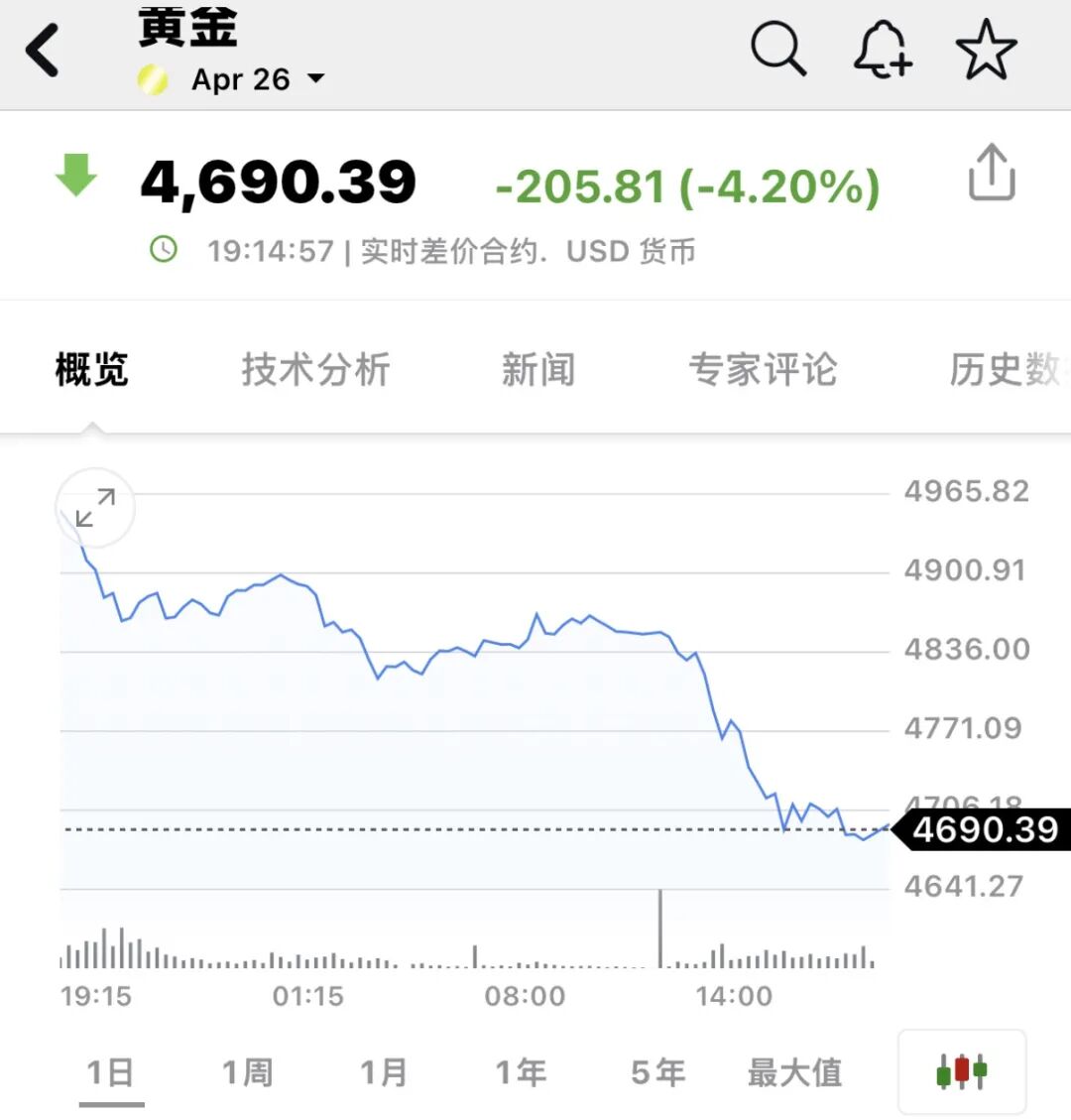1071x1120 pixels.
Task: Open the search magnifier icon
Action: [777, 50]
